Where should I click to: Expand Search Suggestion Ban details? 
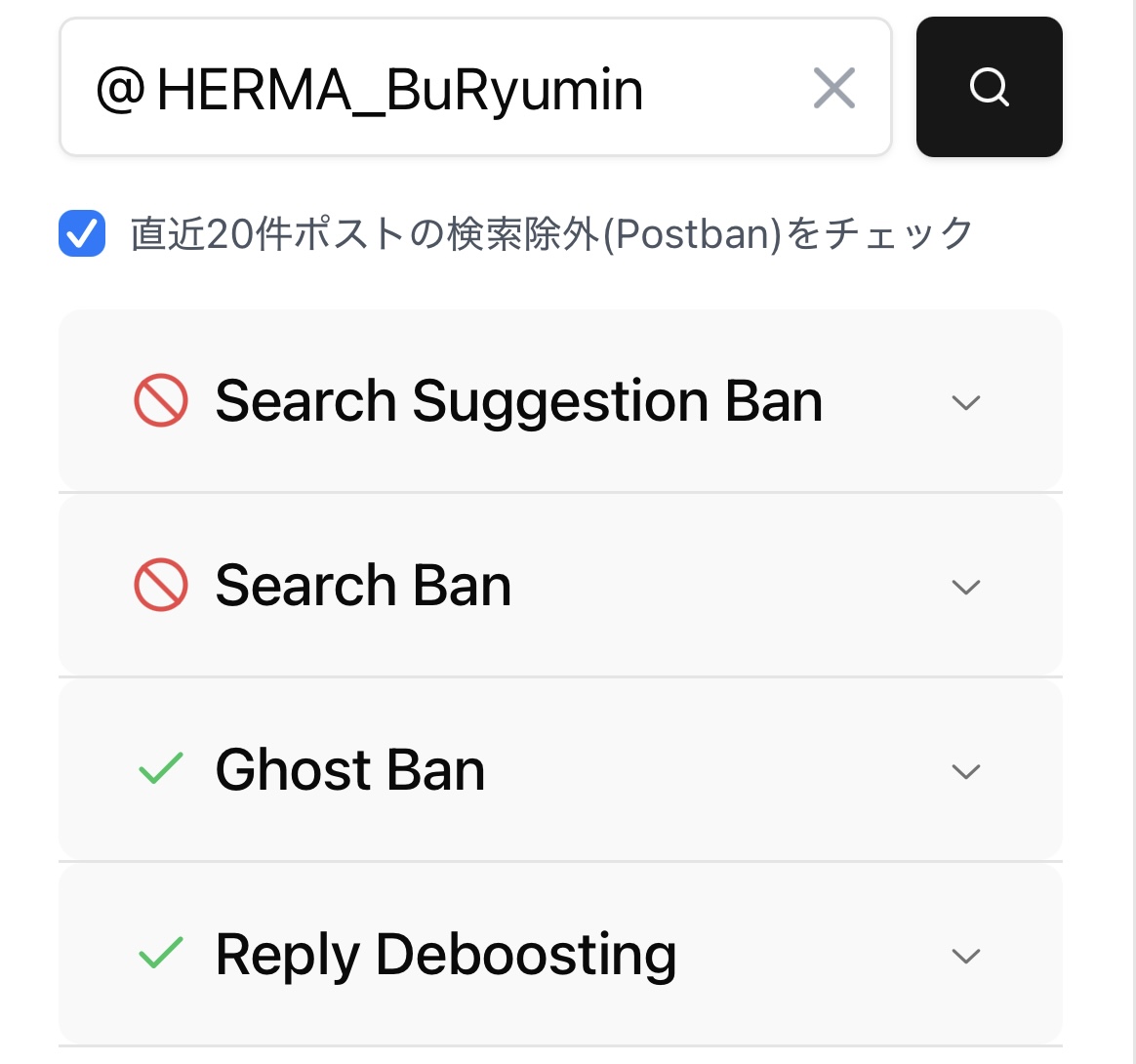tap(964, 402)
